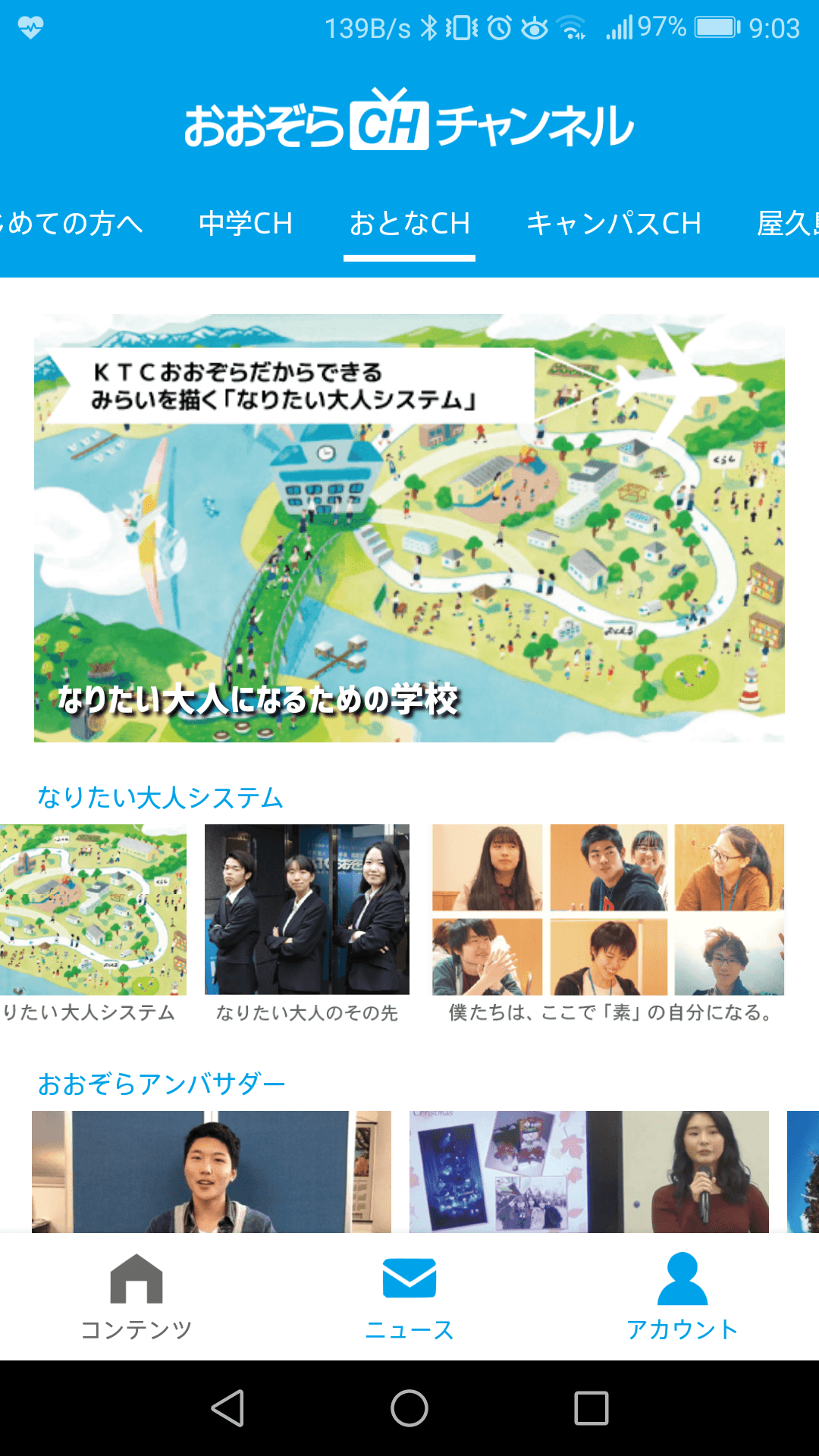Open the なりたい大人のその先 video
The image size is (819, 1456).
(x=307, y=909)
